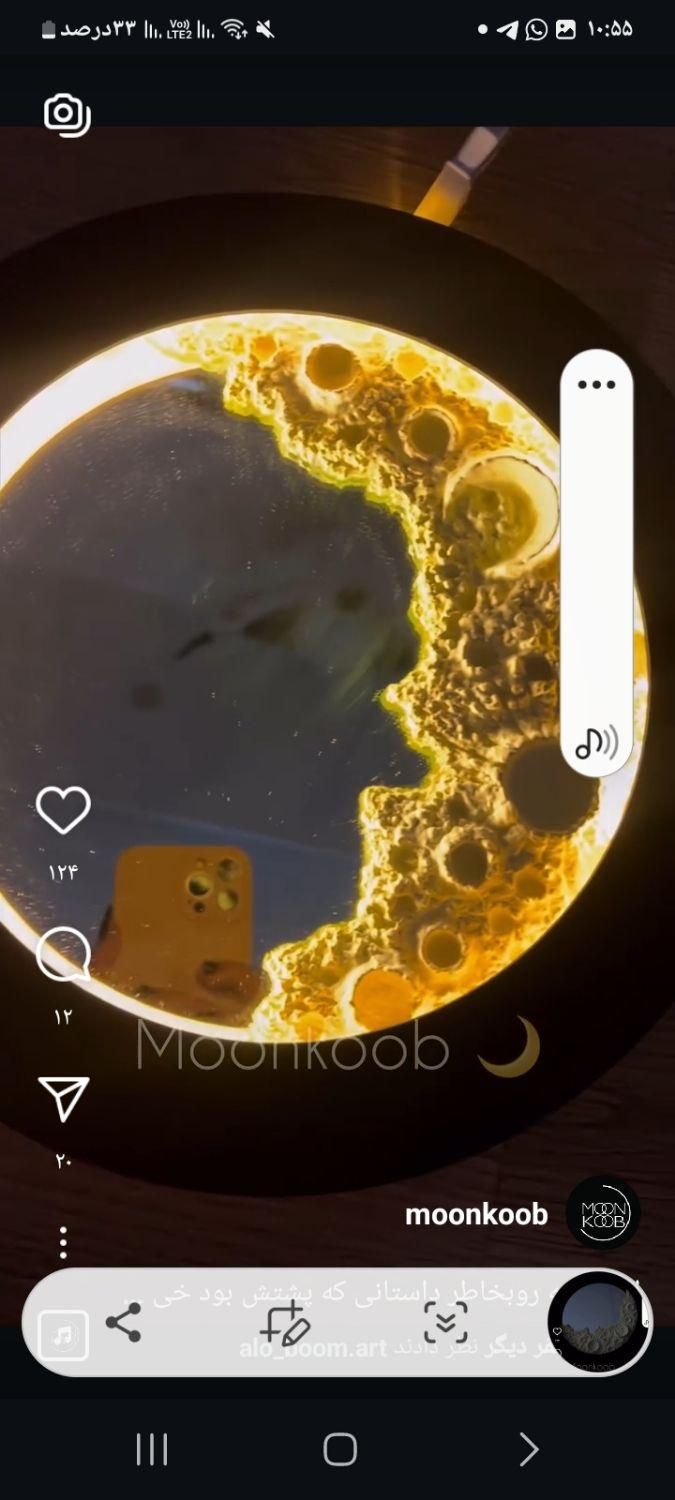Like the moonkoob reel
675x1500 pixels.
click(x=63, y=810)
